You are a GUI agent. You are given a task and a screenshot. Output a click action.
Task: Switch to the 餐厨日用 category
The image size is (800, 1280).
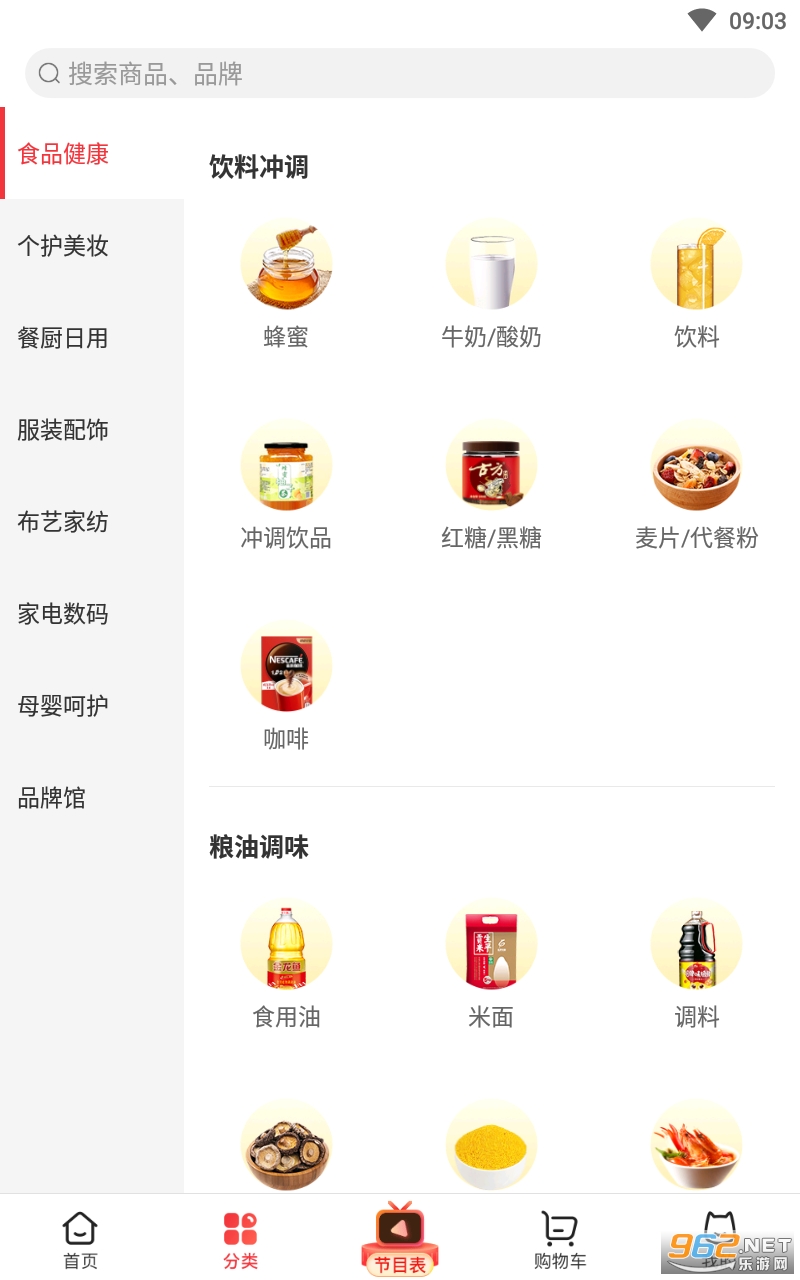(x=63, y=338)
